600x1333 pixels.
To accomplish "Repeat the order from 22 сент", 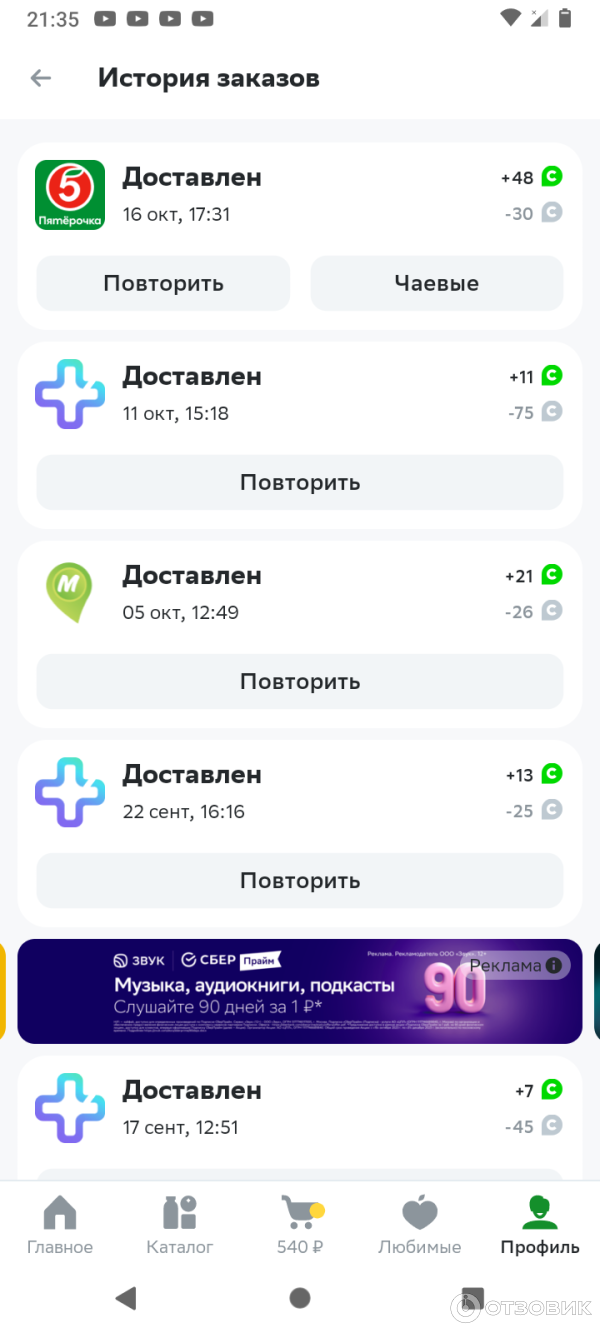I will click(300, 880).
